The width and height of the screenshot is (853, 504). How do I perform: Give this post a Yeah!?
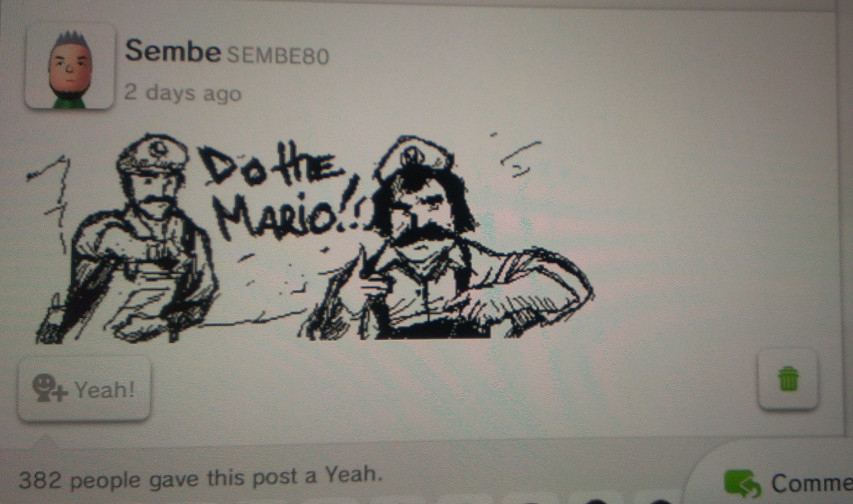[x=84, y=389]
